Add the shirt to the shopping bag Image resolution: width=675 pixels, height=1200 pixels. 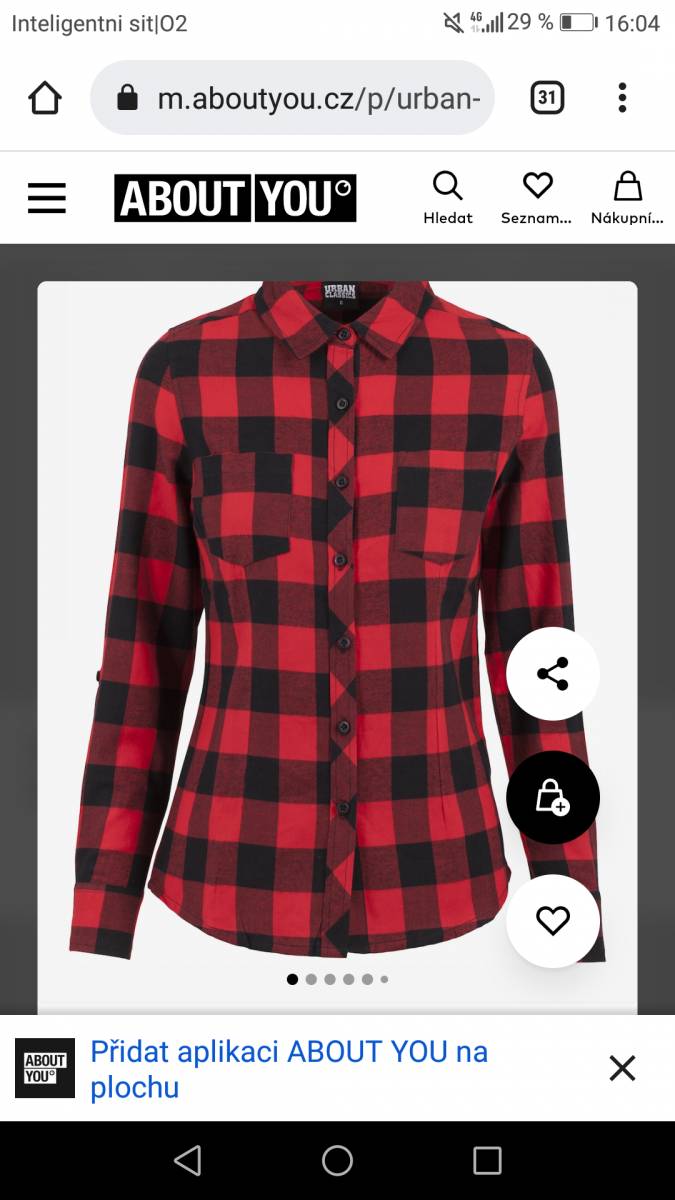pos(553,797)
